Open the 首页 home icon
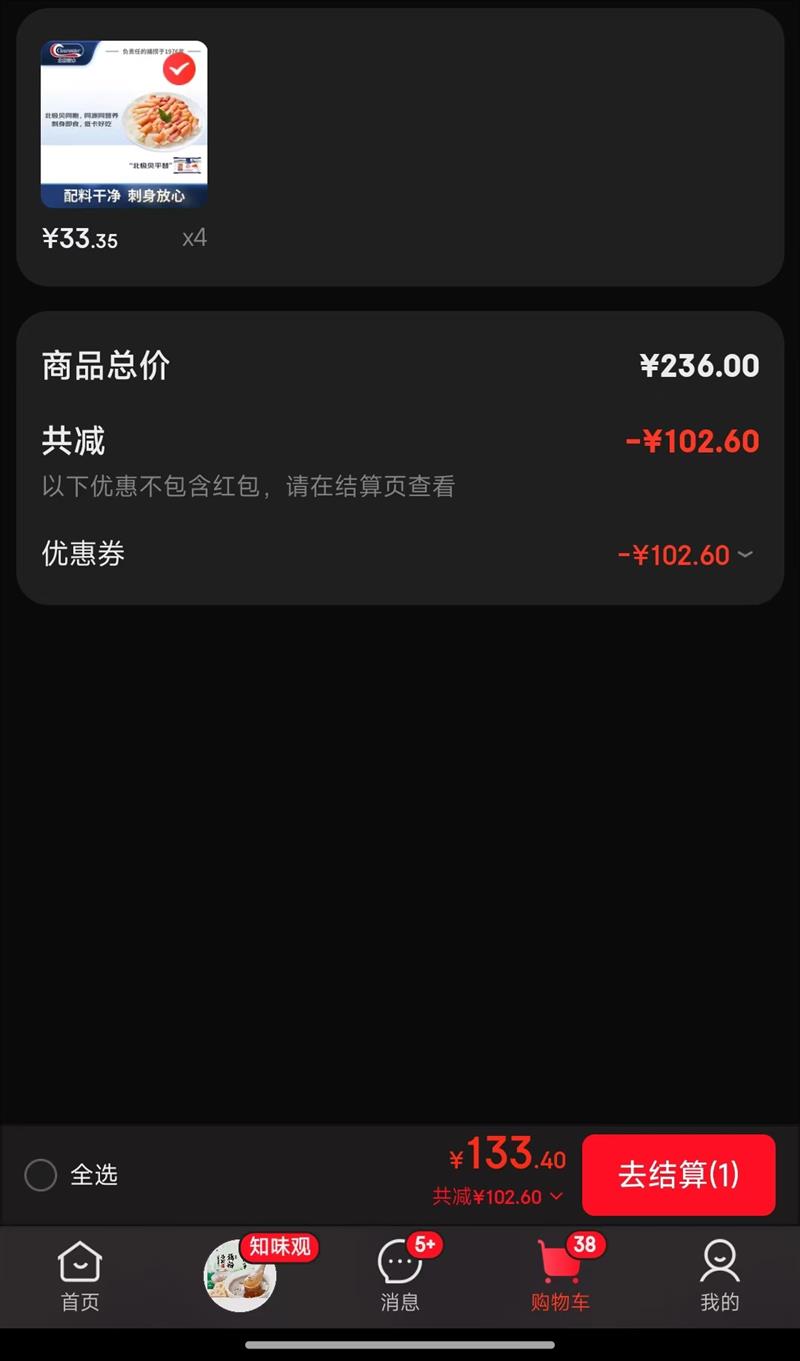The height and width of the screenshot is (1361, 800). pos(79,1264)
